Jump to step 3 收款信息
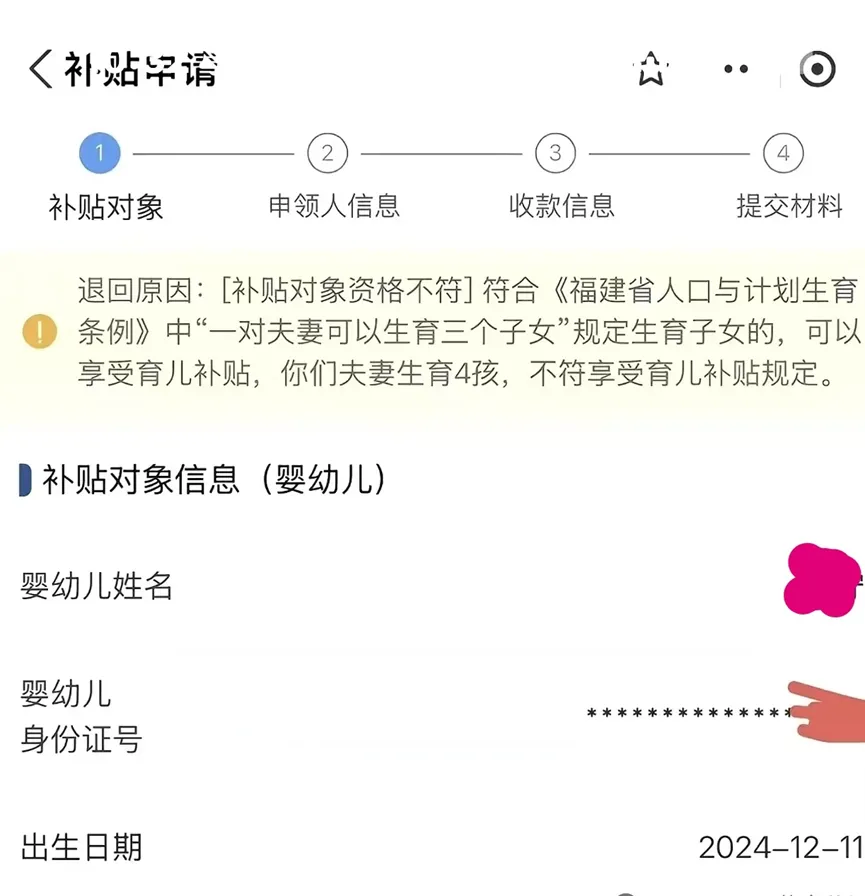 coord(555,154)
